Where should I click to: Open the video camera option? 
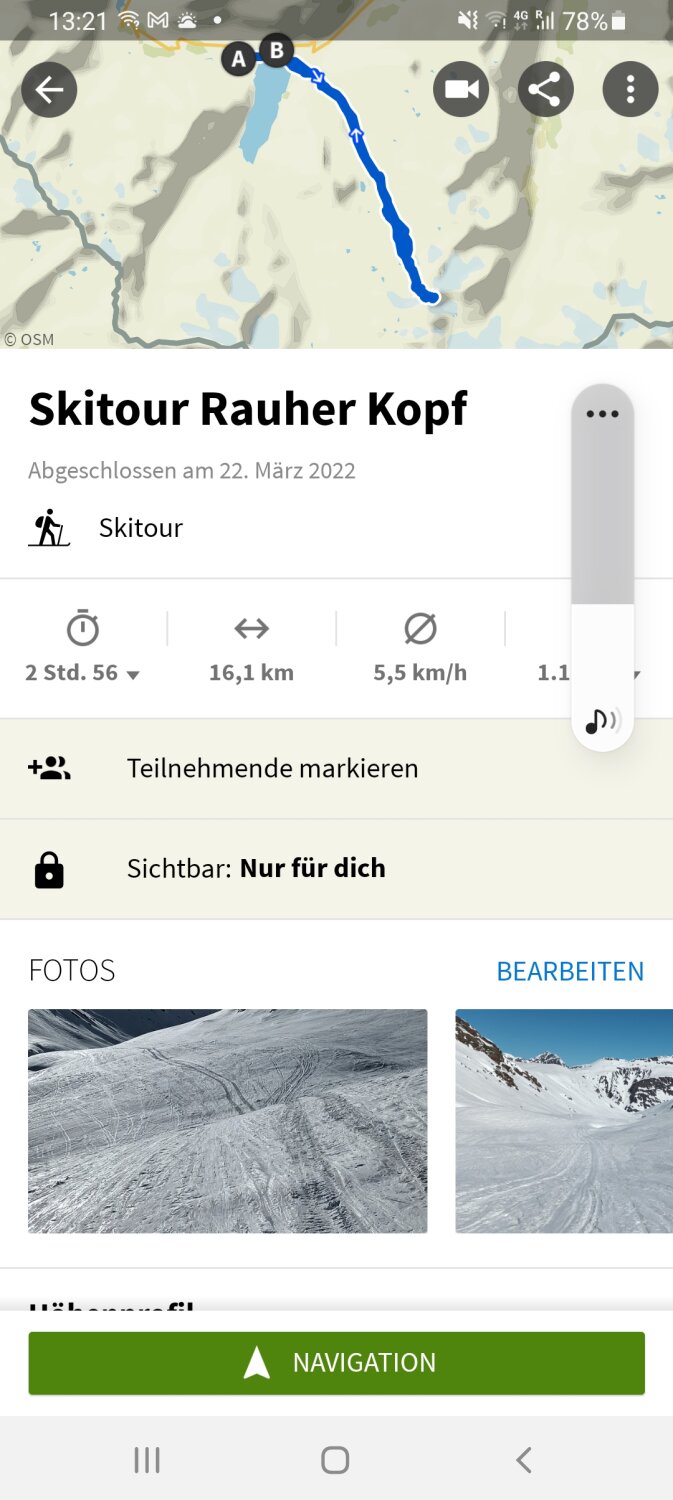460,90
